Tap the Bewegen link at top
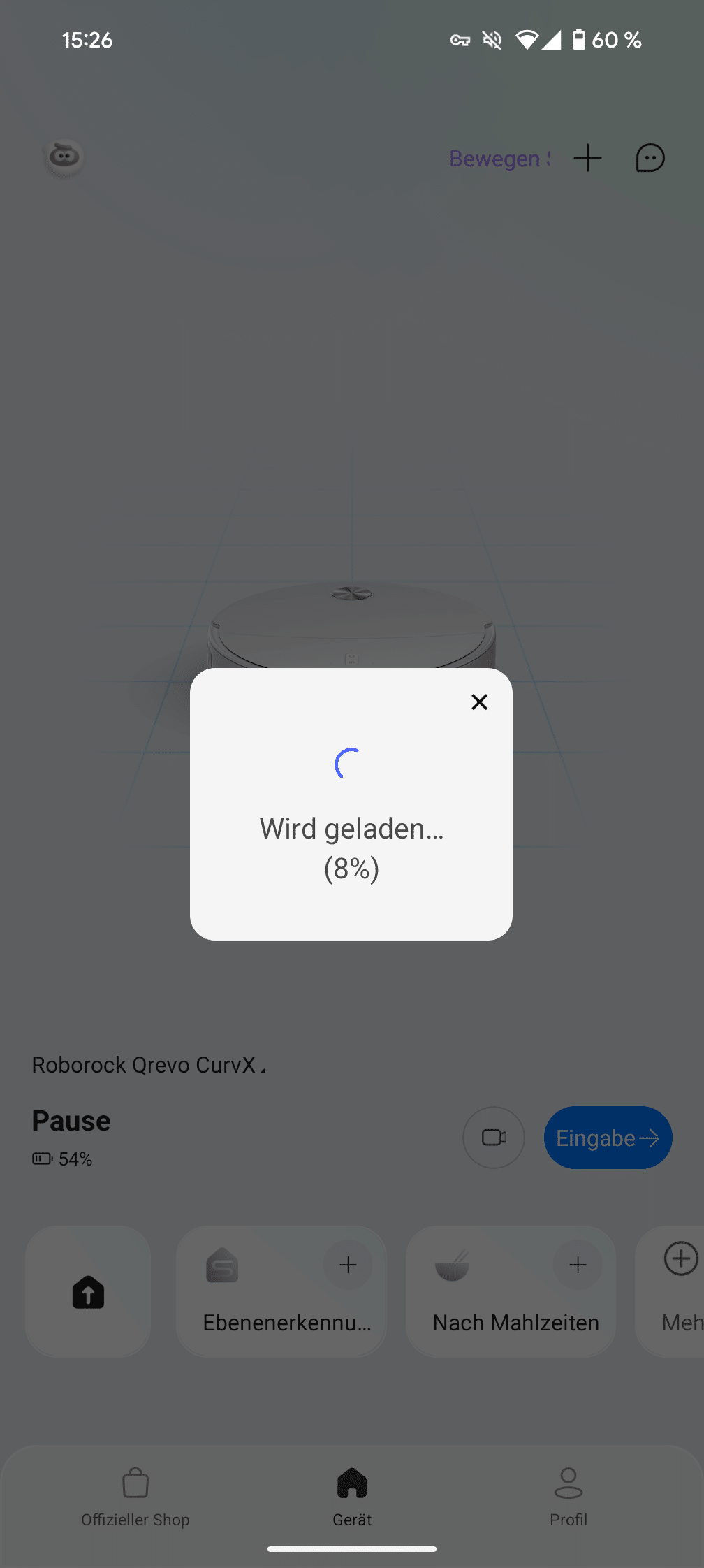This screenshot has height=1568, width=704. click(499, 159)
